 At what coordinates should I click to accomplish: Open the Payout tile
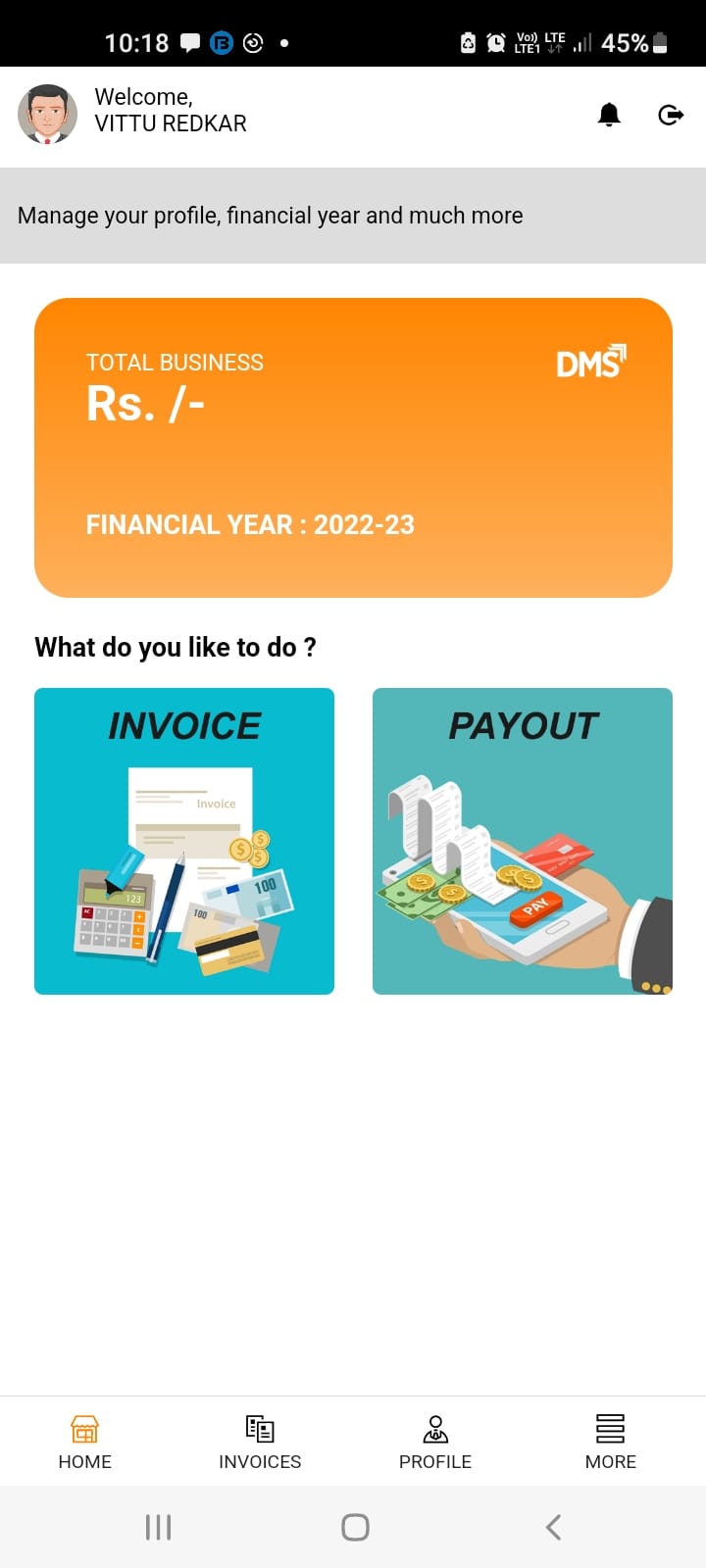(x=523, y=841)
